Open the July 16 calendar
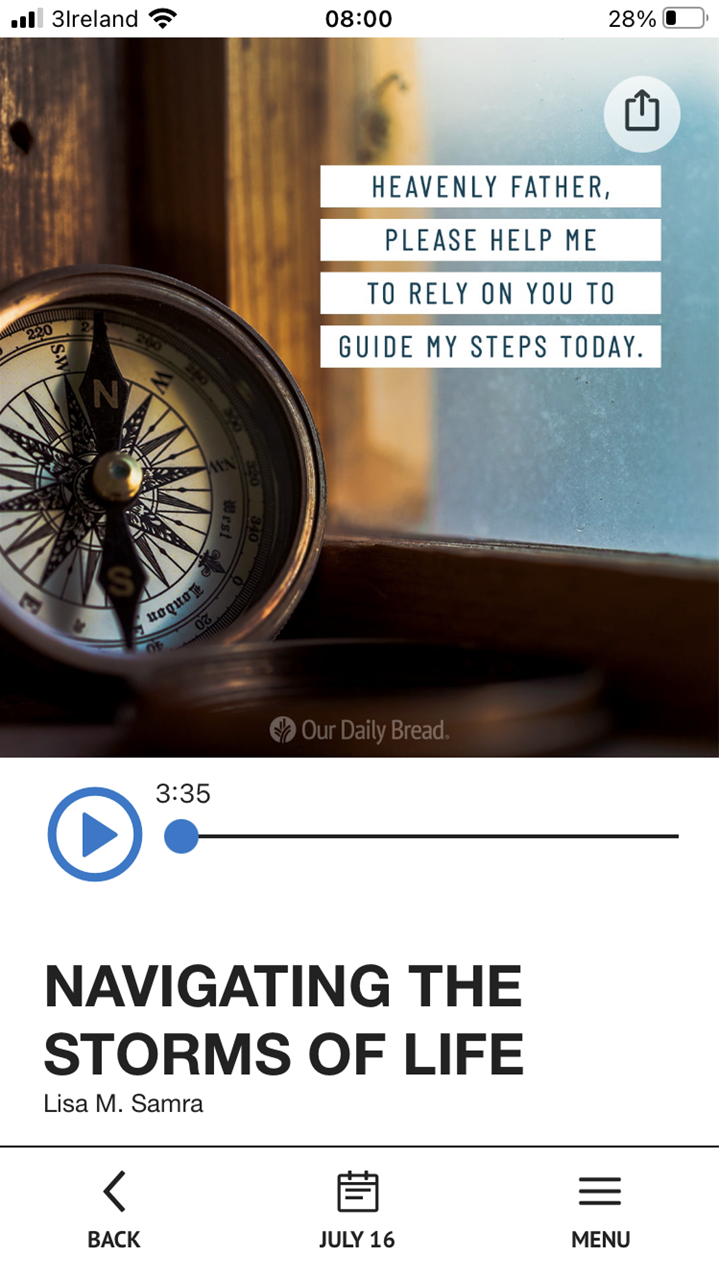The image size is (719, 1280). click(357, 1211)
